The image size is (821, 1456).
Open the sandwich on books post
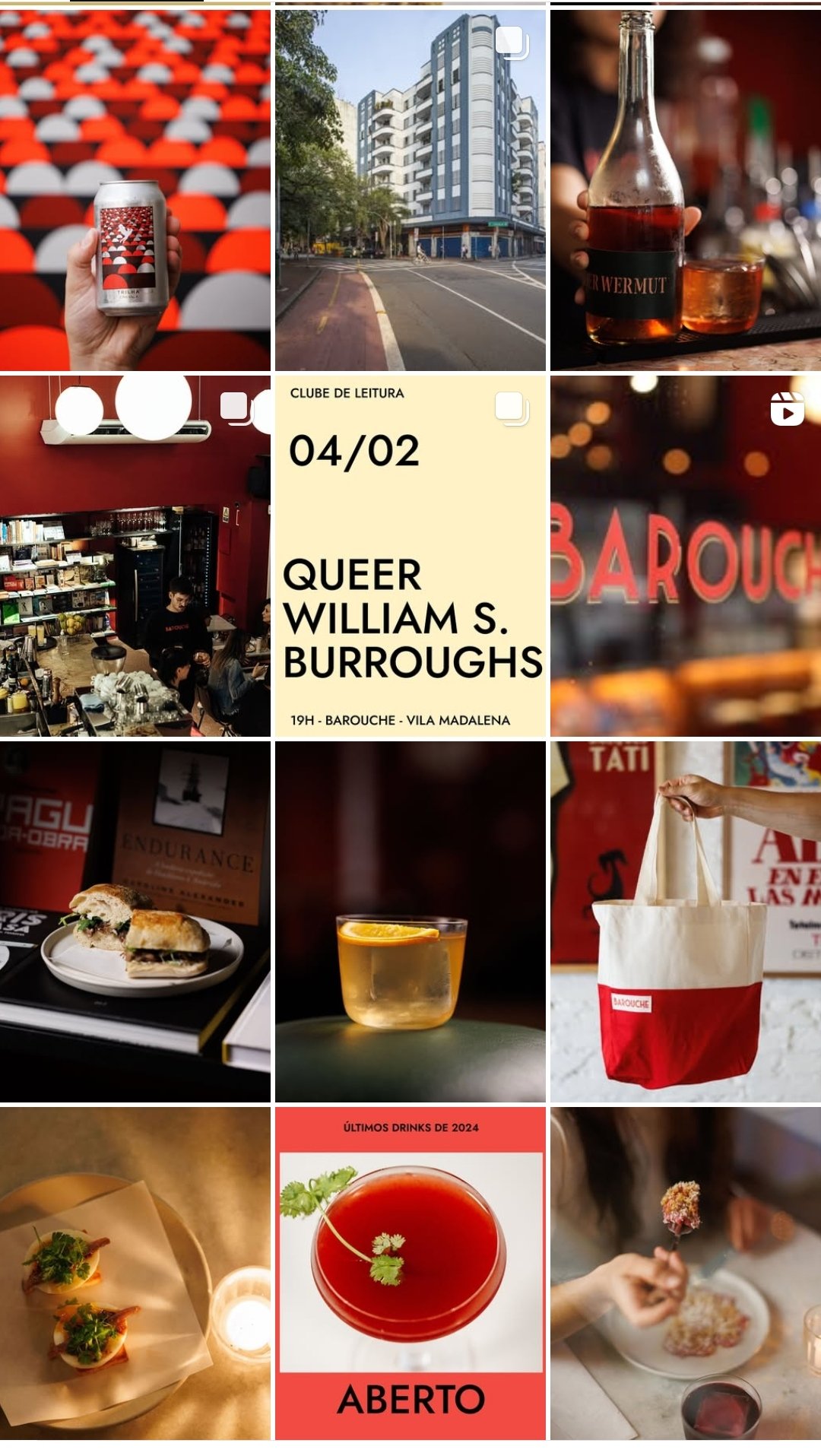pyautogui.click(x=135, y=921)
